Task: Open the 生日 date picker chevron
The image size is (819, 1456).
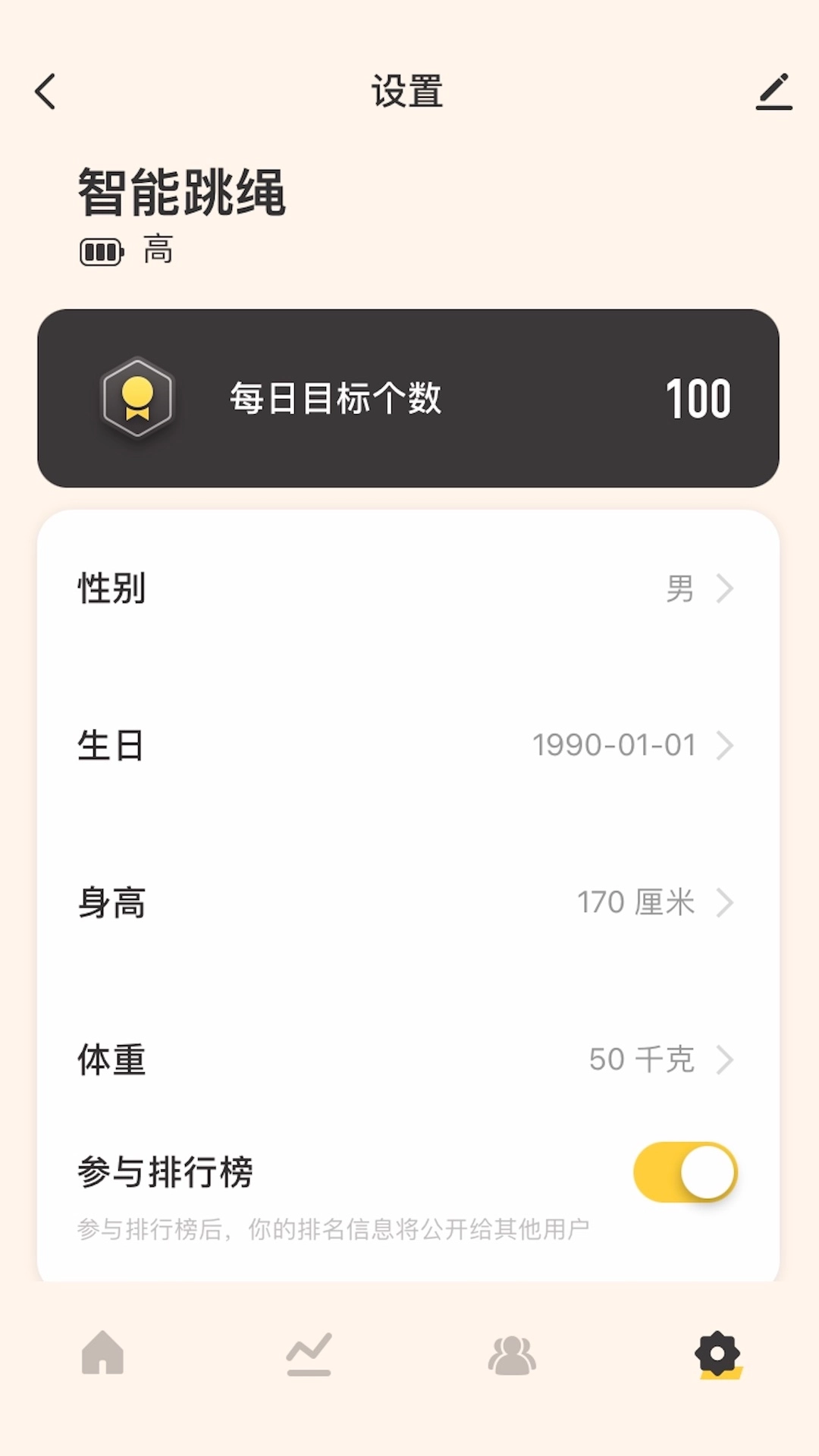Action: 726,745
